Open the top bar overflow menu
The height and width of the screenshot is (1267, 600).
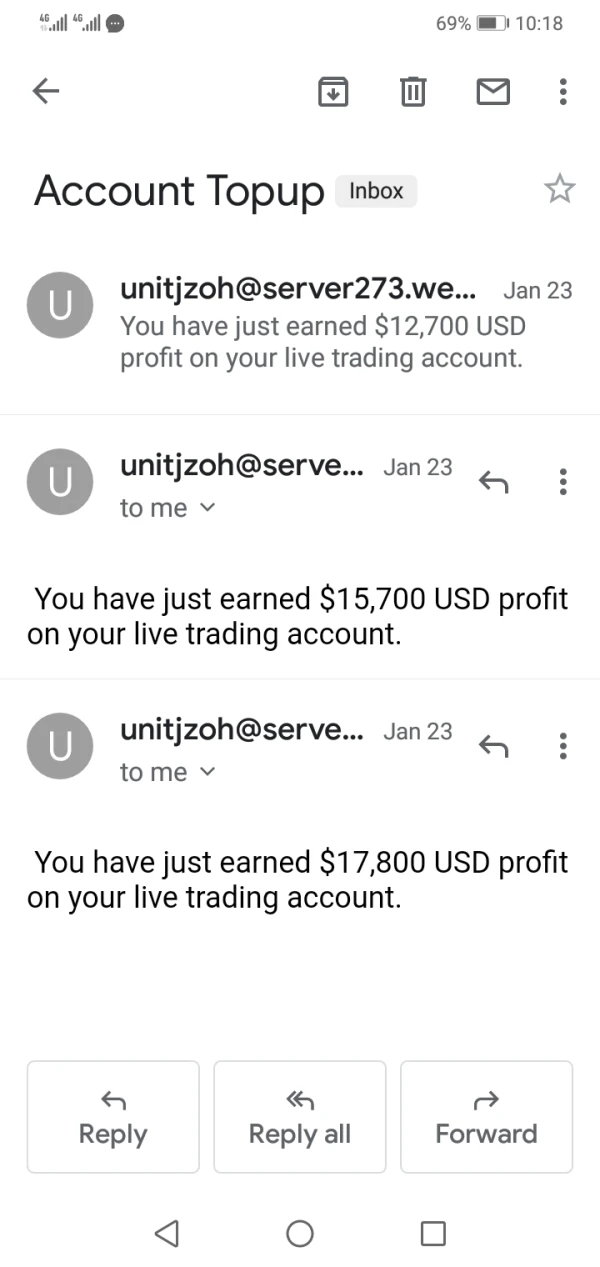[563, 92]
